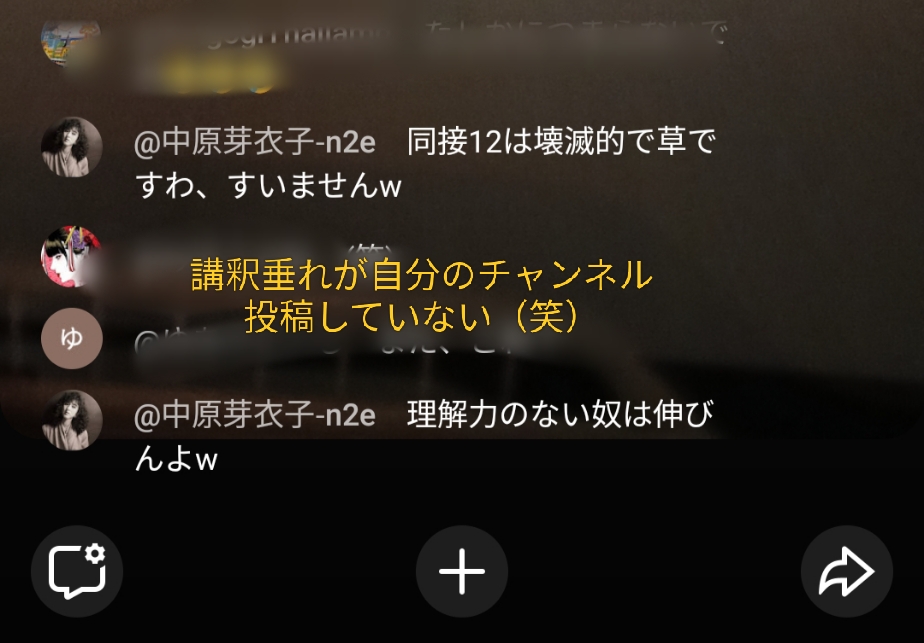Tap the round ゆ avatar

(x=71, y=340)
